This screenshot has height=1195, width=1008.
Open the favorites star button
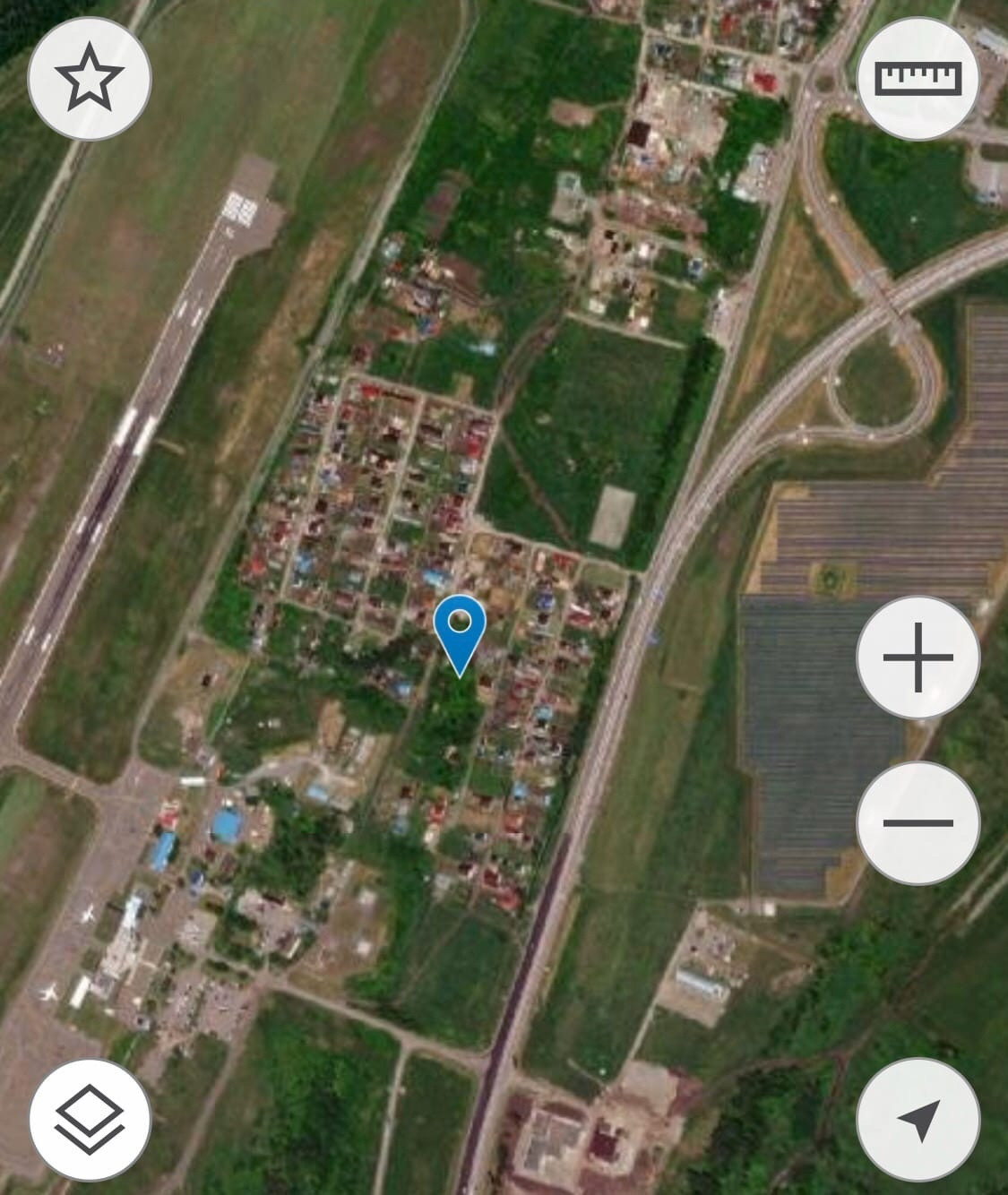[x=90, y=79]
